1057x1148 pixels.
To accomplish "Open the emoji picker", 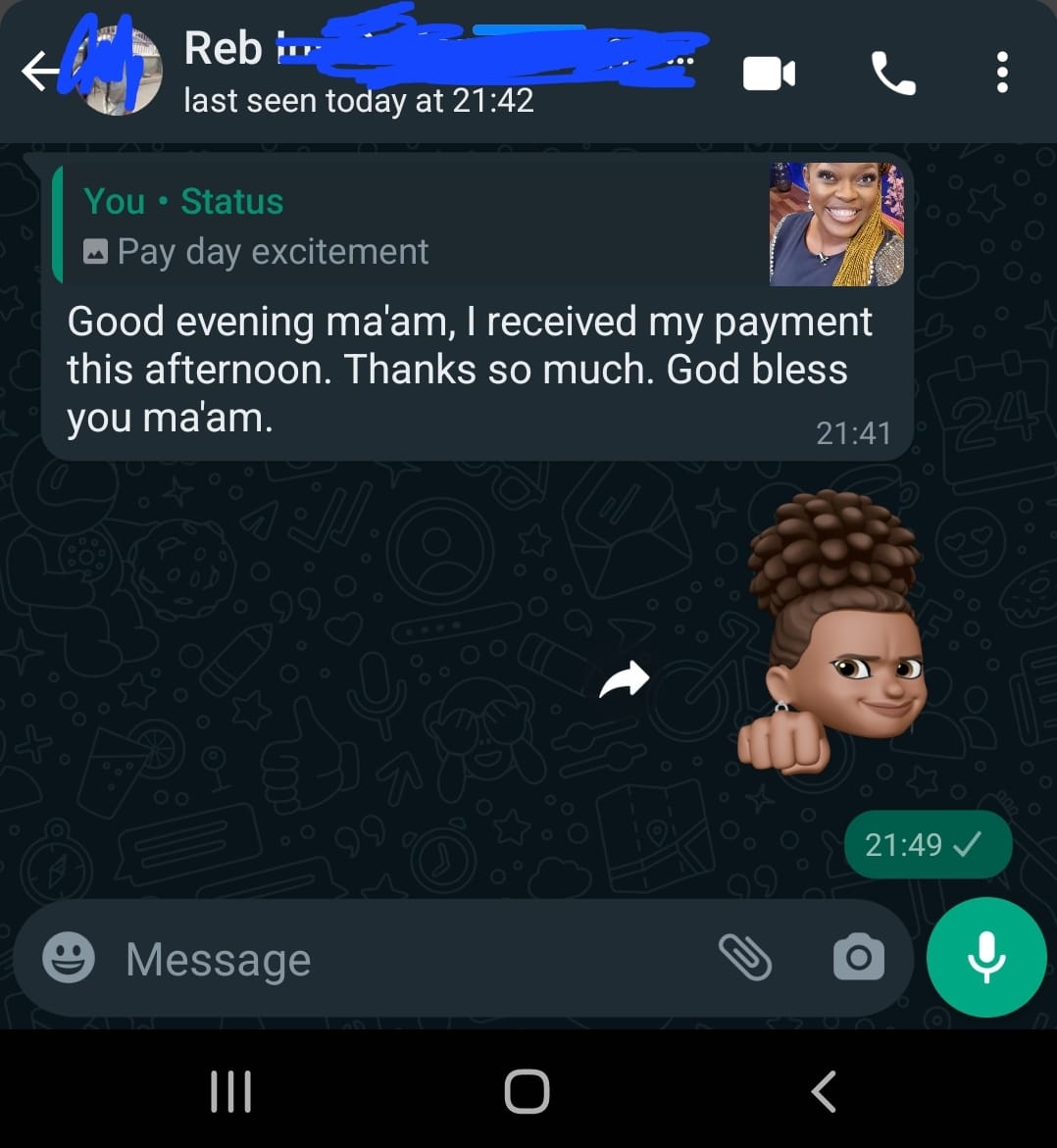I will pyautogui.click(x=69, y=957).
